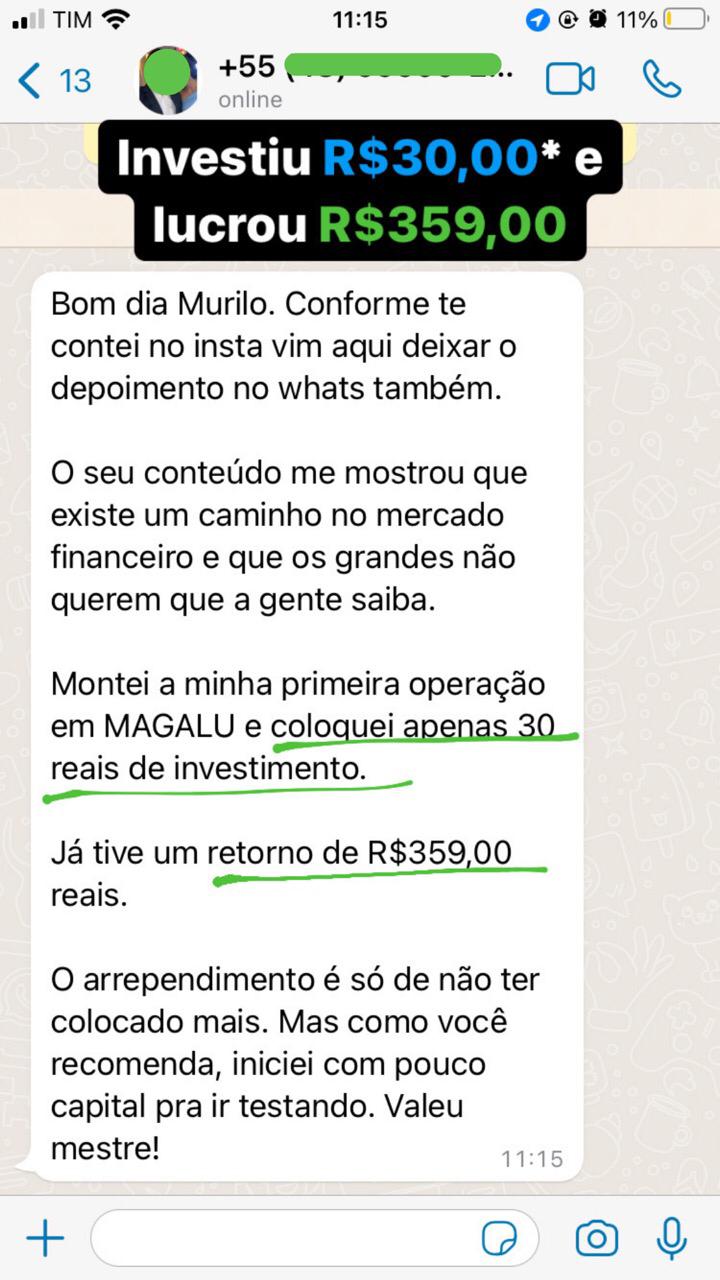Open the contact's profile photo and info
The height and width of the screenshot is (1280, 720).
[168, 80]
